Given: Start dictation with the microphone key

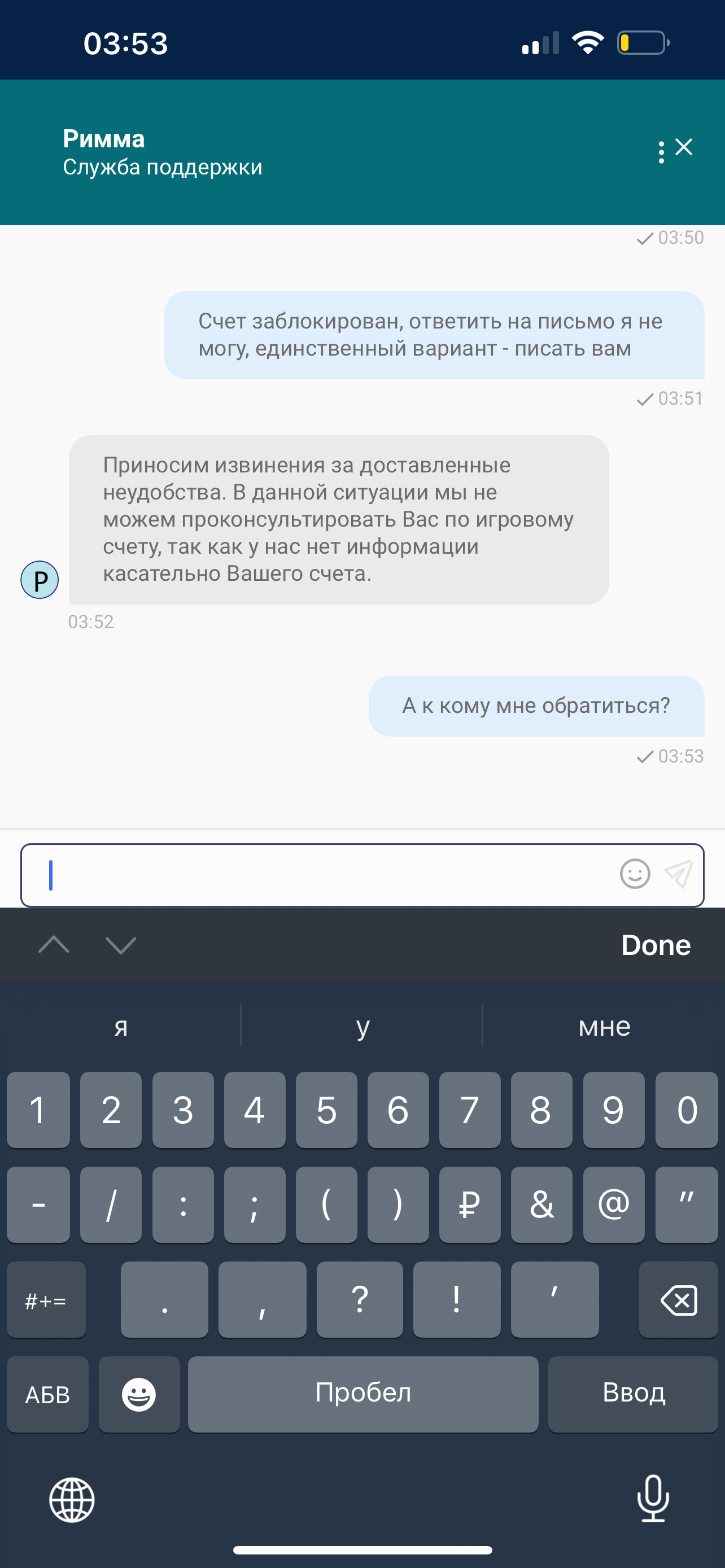Looking at the screenshot, I should pos(653,1499).
